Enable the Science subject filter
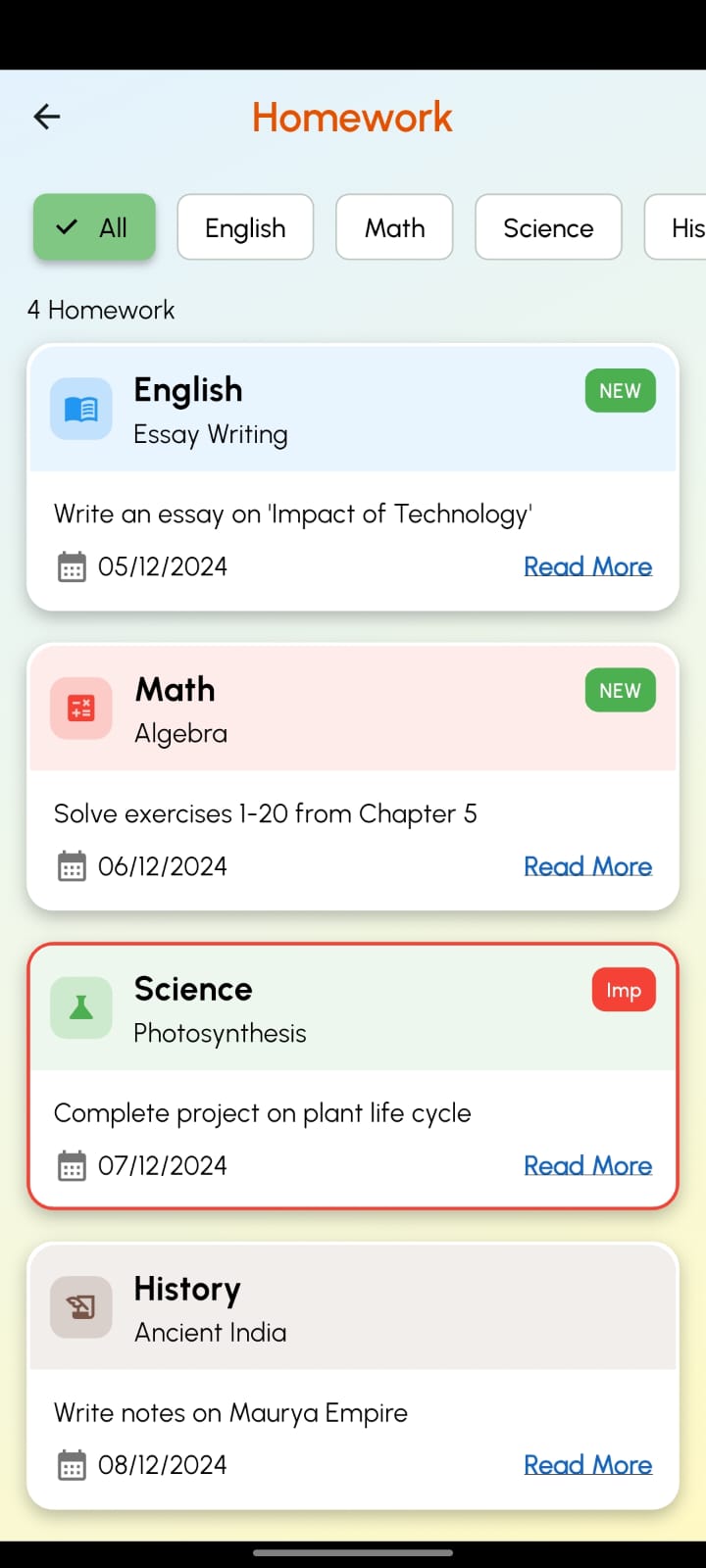Image resolution: width=706 pixels, height=1568 pixels. point(548,226)
